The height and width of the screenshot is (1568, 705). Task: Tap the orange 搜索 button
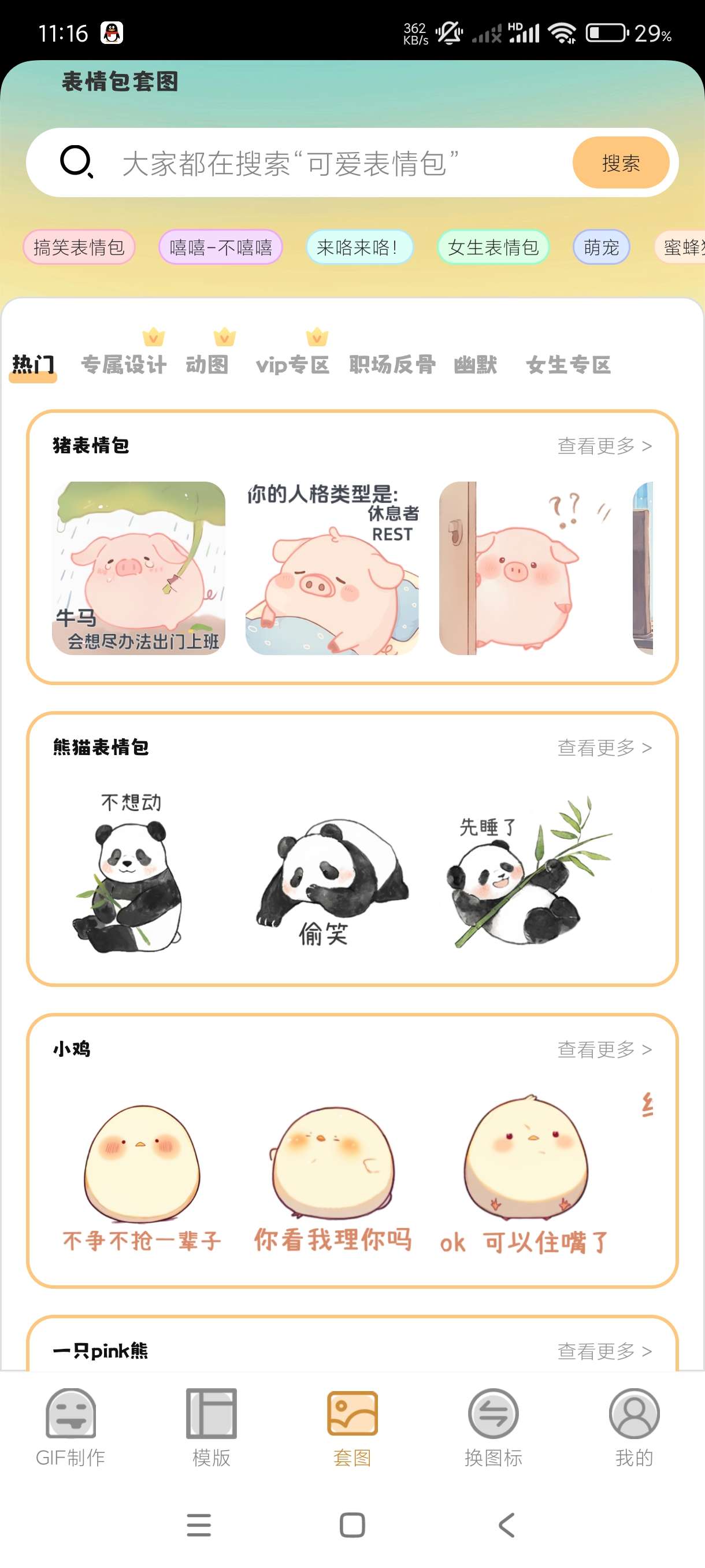pyautogui.click(x=620, y=163)
